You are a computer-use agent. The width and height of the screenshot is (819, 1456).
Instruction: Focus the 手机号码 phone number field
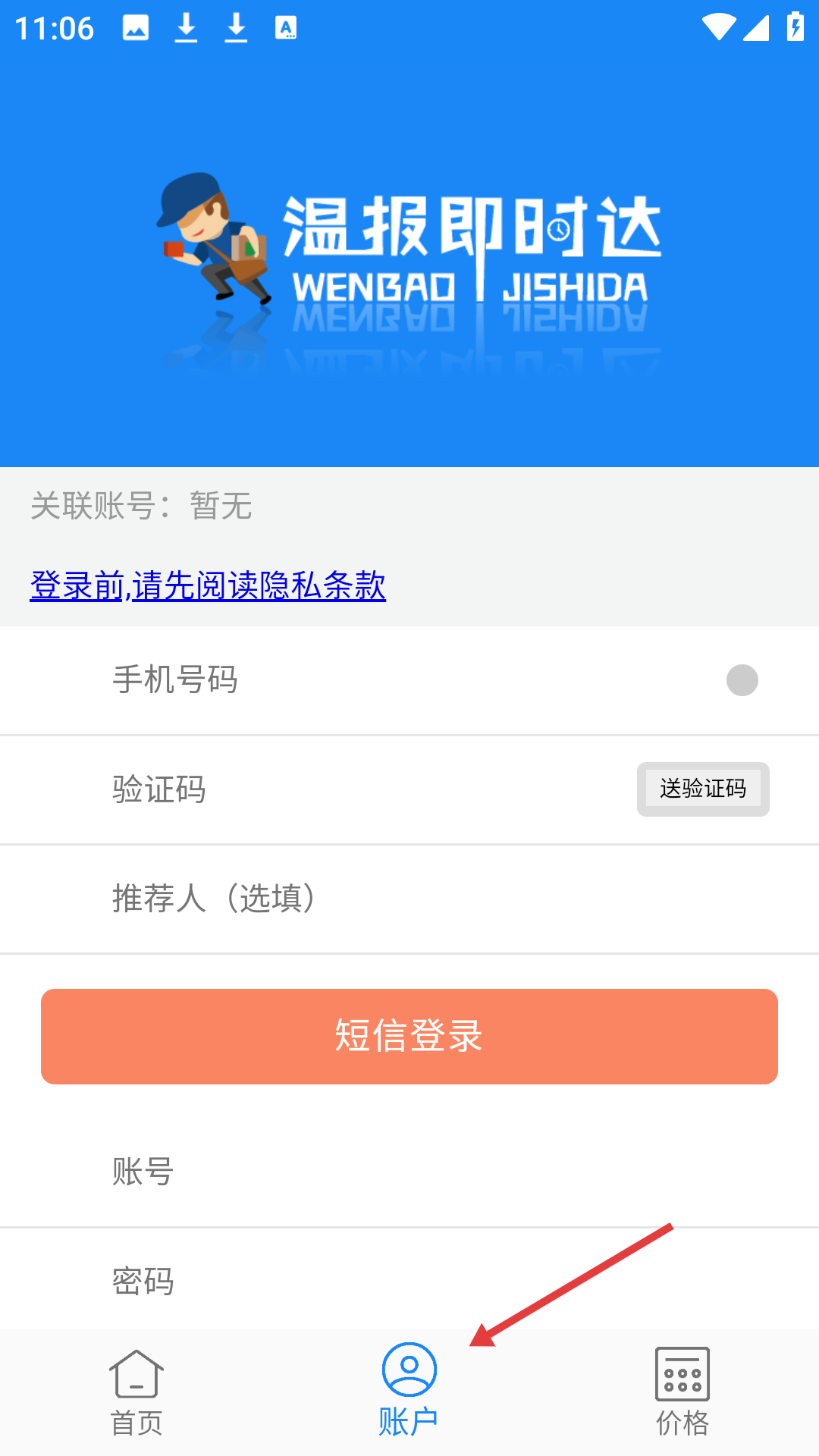tap(409, 679)
